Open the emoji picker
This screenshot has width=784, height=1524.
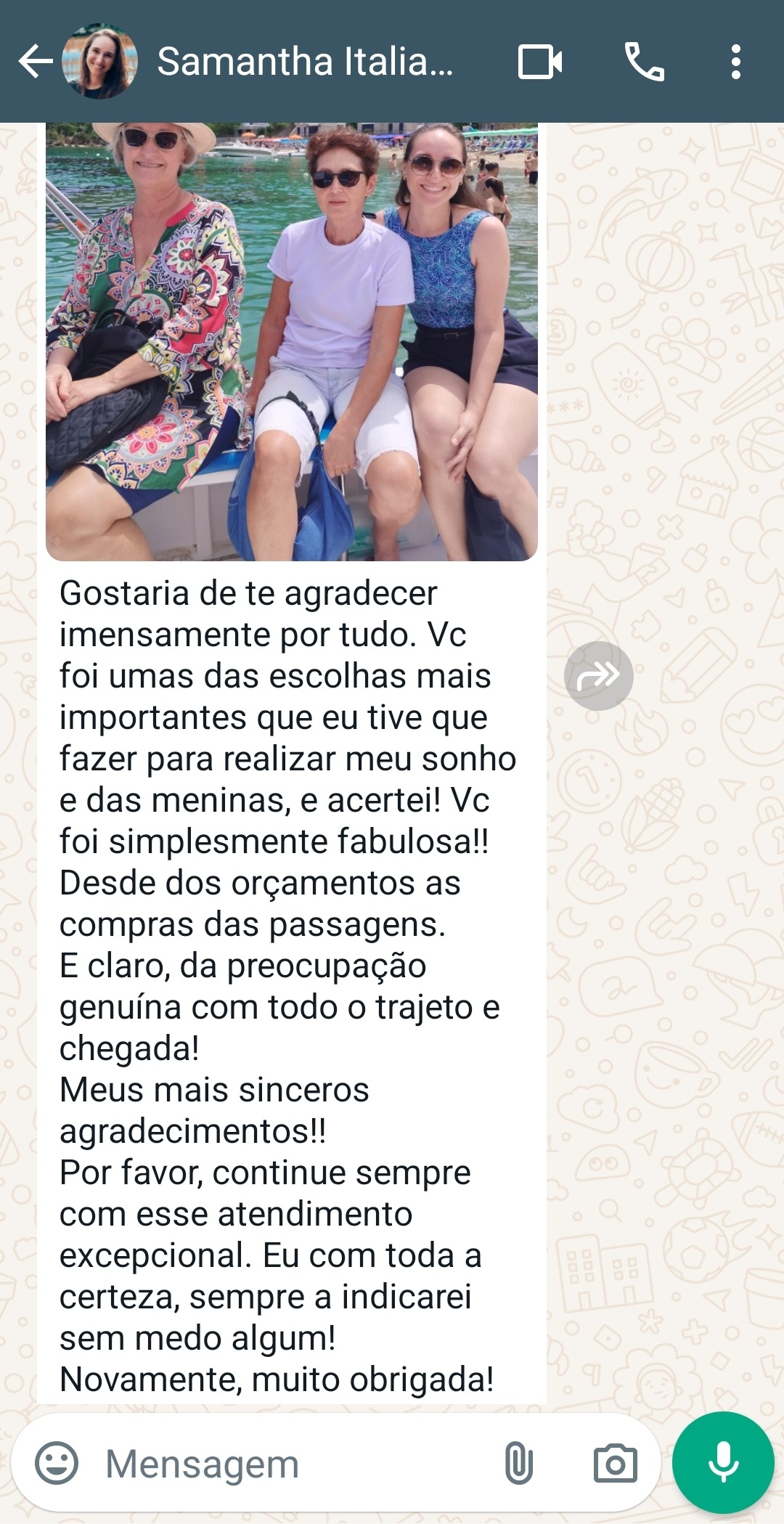click(57, 1463)
